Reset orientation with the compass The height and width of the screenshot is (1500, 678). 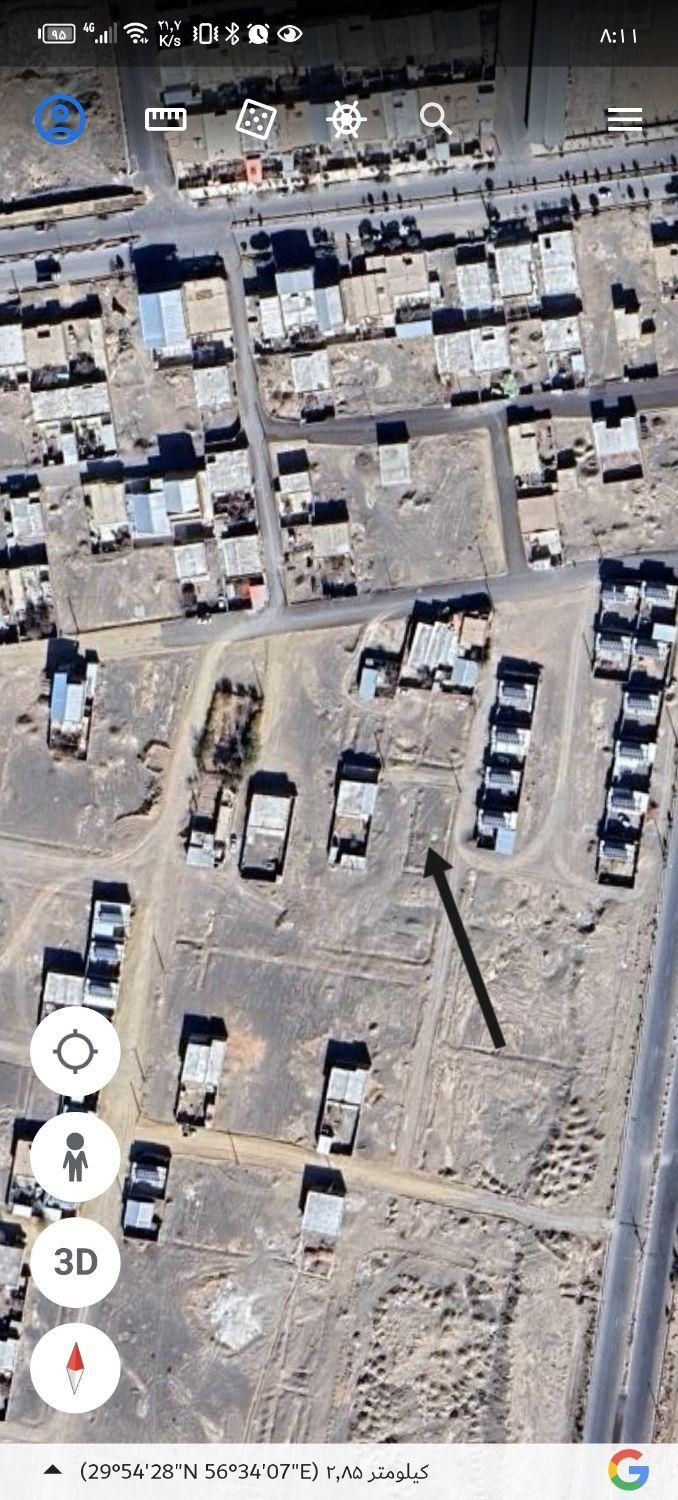click(75, 1367)
